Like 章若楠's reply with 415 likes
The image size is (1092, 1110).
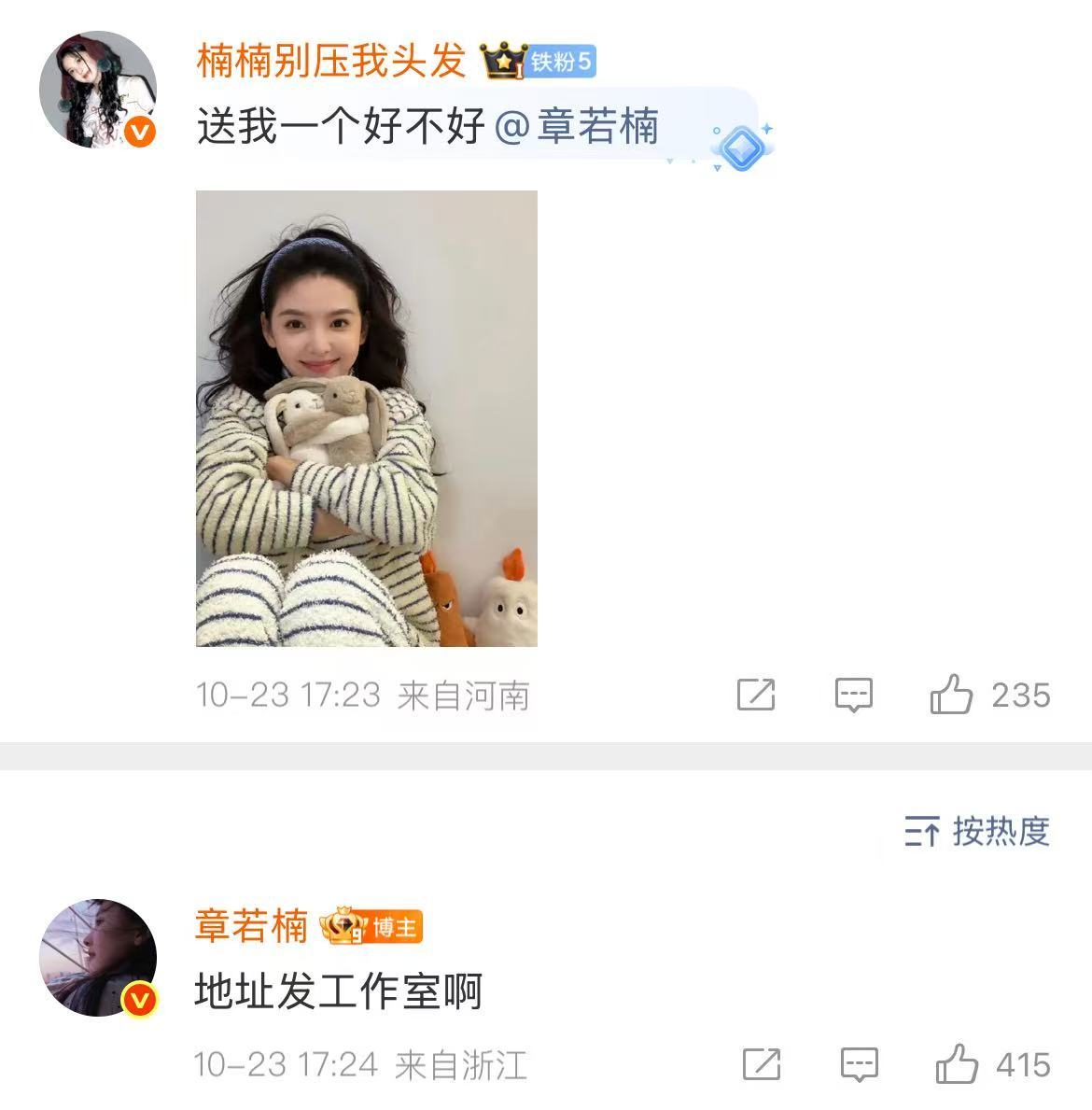coord(957,1064)
